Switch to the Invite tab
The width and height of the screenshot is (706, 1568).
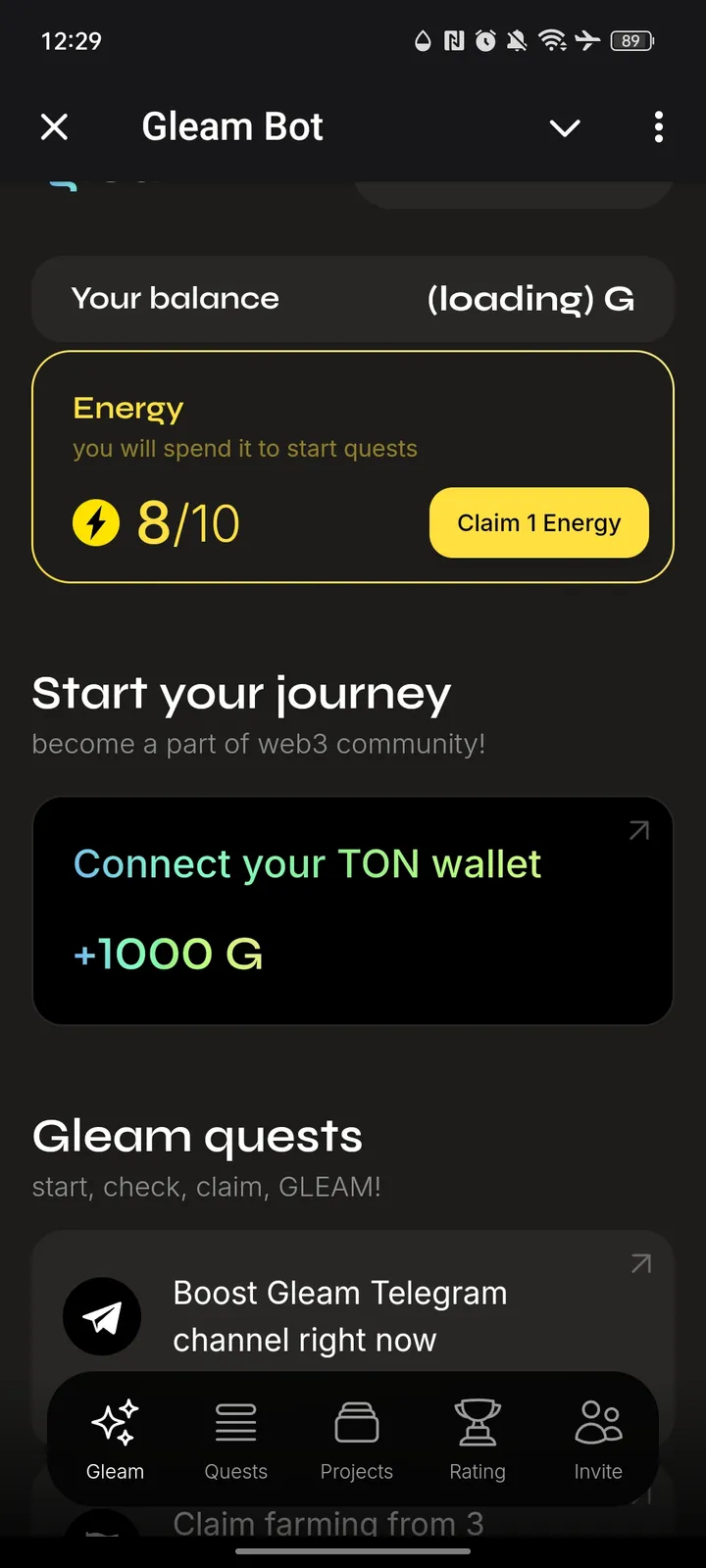598,1441
